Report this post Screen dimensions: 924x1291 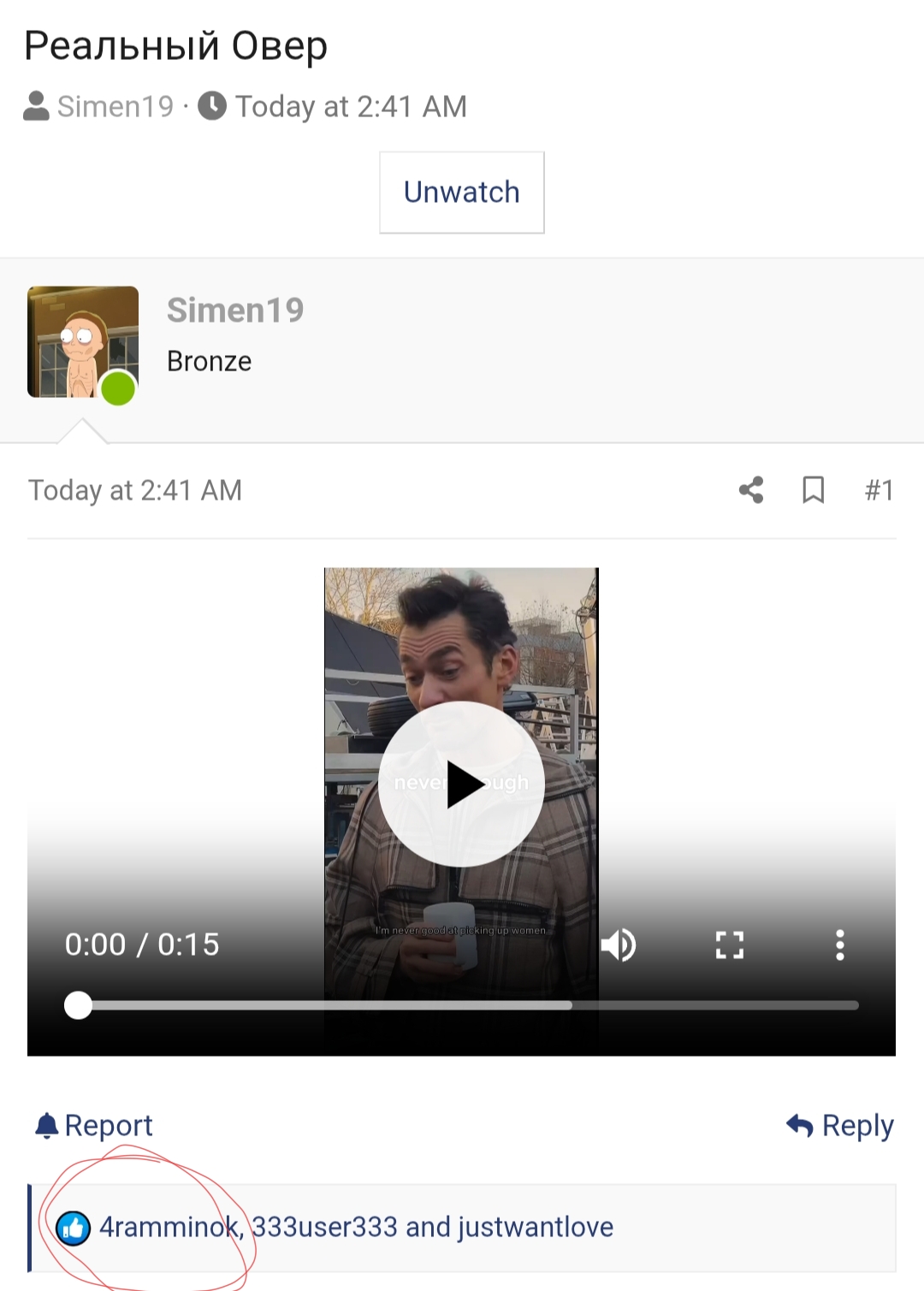pos(93,1126)
